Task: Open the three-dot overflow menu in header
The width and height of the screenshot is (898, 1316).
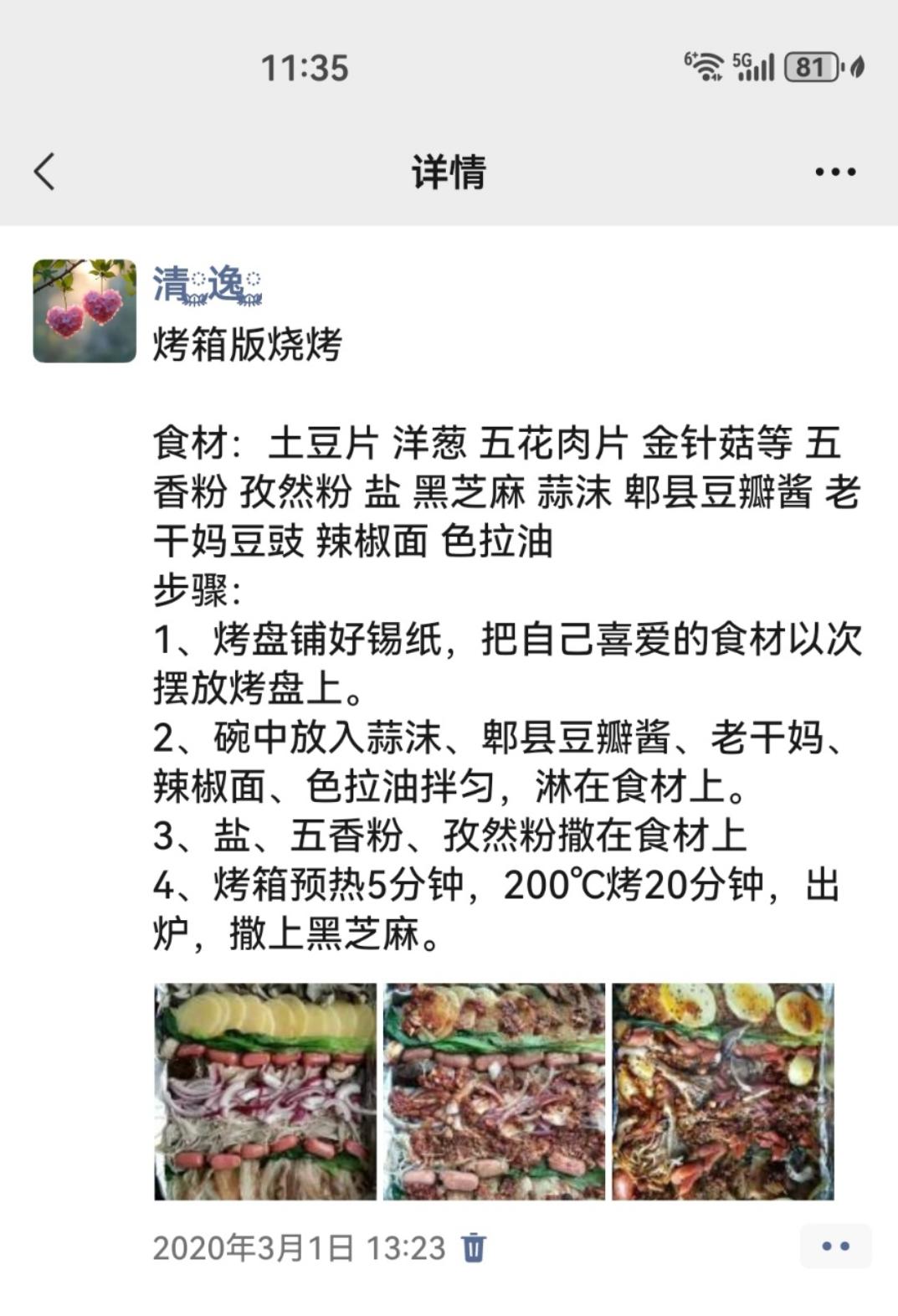Action: (834, 172)
